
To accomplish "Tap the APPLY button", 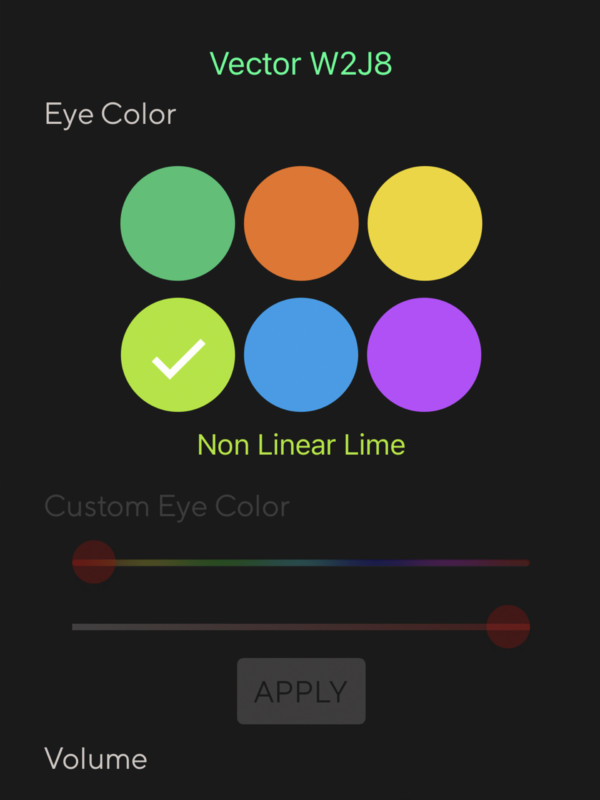I will (x=301, y=691).
